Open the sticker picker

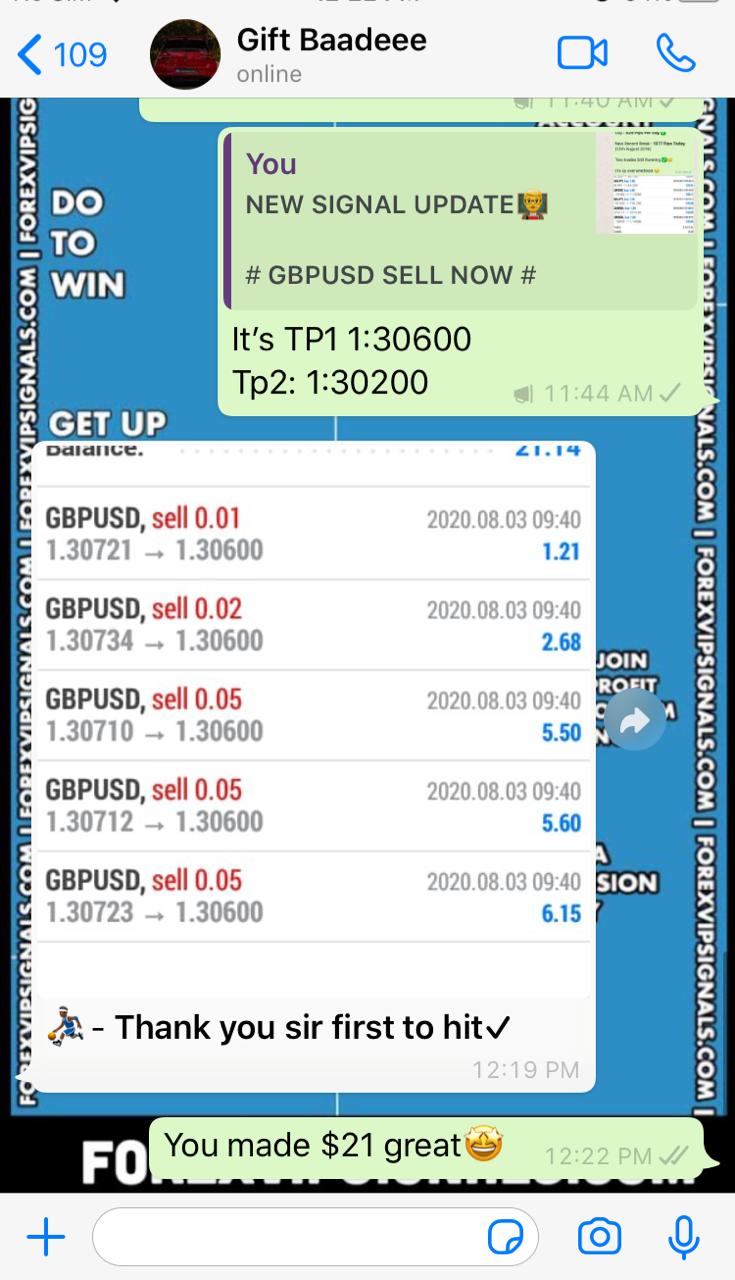505,1238
